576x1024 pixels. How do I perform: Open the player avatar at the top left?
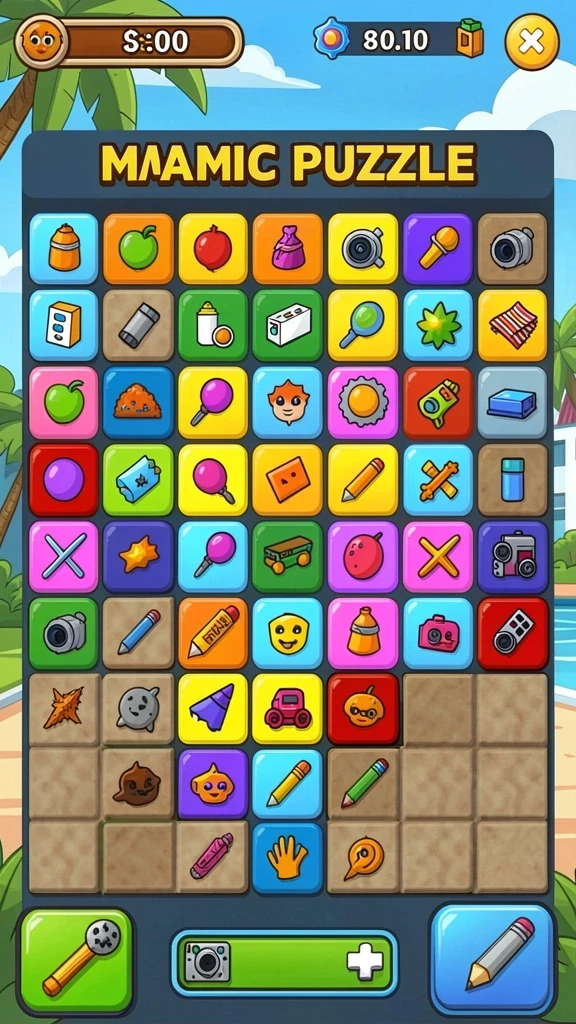(x=40, y=42)
